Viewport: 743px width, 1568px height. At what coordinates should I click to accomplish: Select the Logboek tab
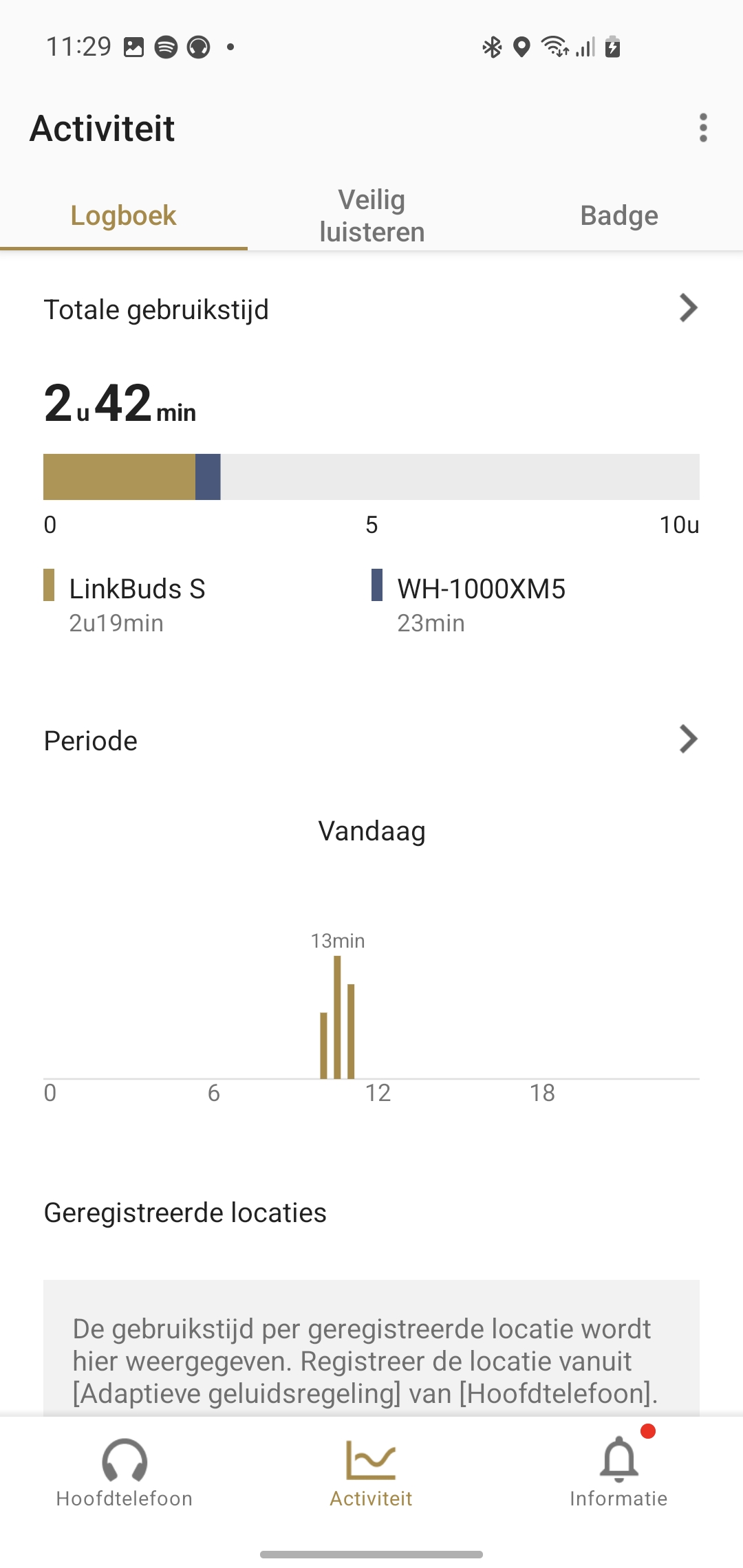tap(124, 215)
